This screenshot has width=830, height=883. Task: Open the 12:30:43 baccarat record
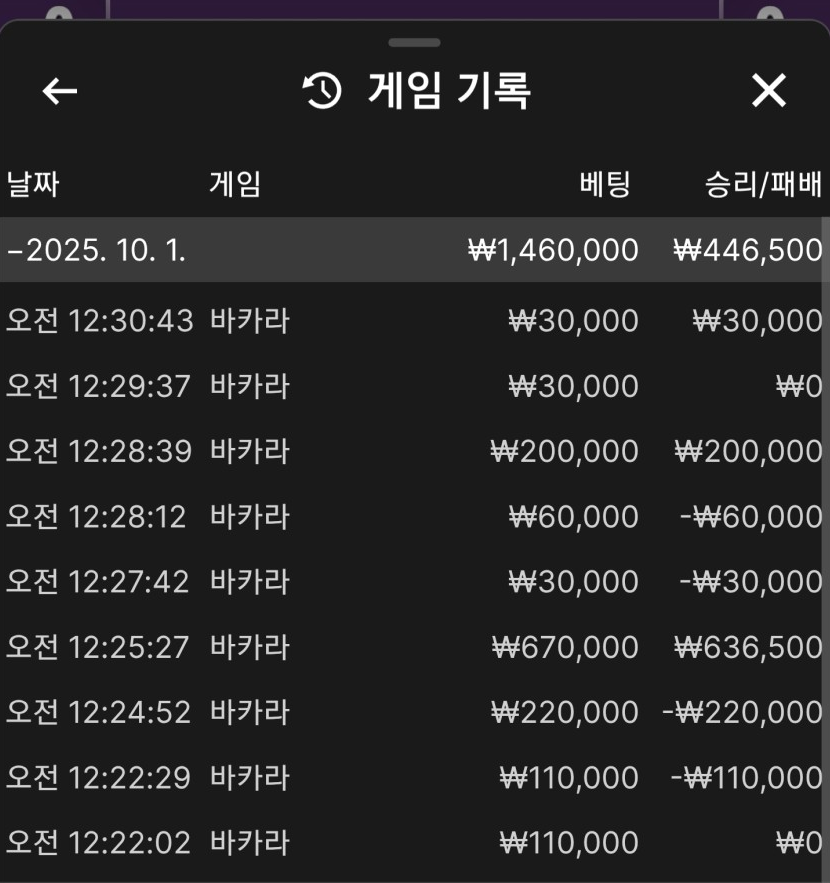(x=413, y=321)
